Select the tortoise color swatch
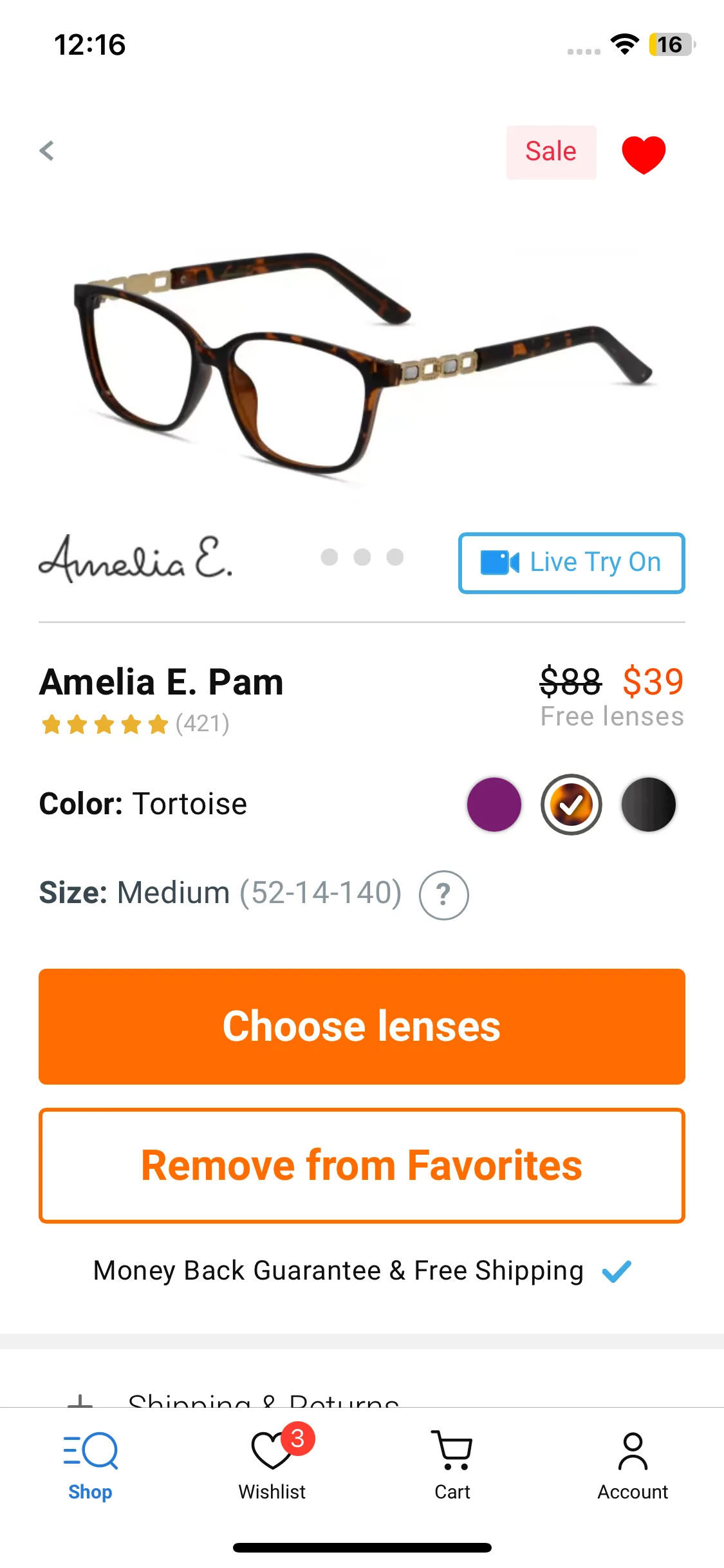This screenshot has height=1568, width=724. click(571, 805)
